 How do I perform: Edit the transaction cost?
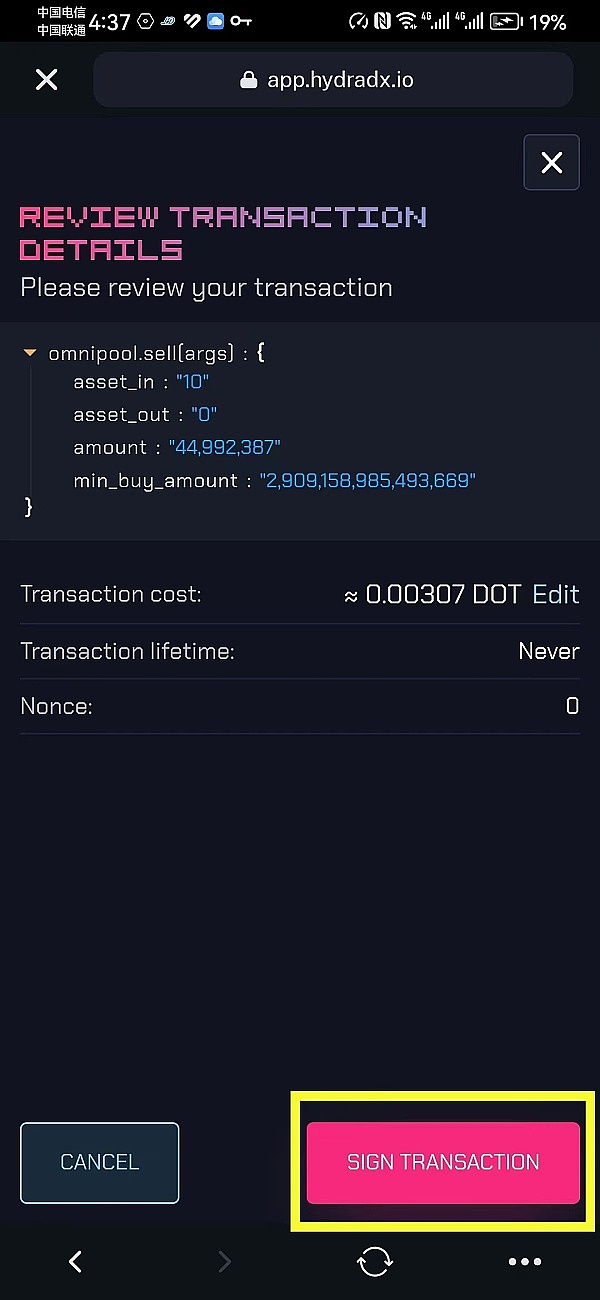coord(555,594)
